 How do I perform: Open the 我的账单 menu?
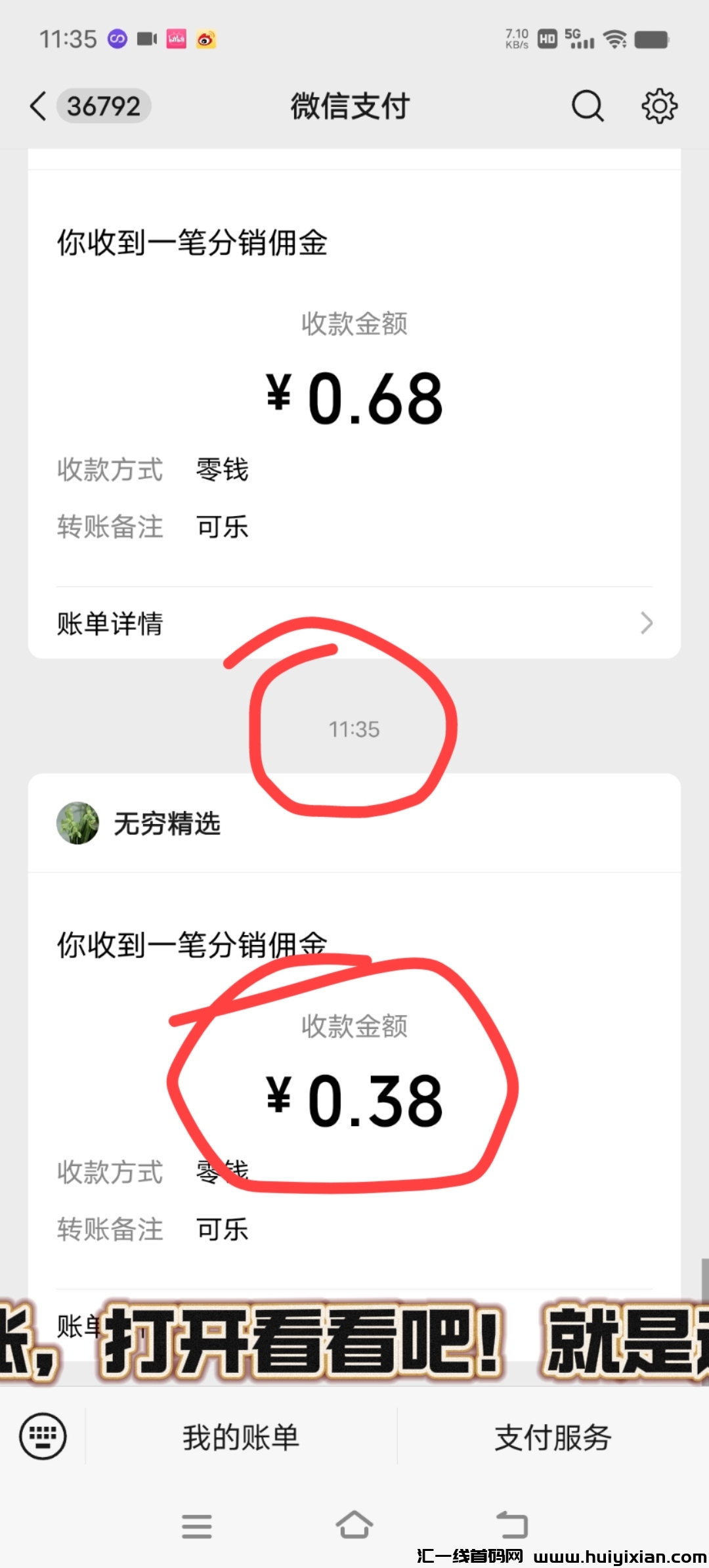[x=241, y=1437]
